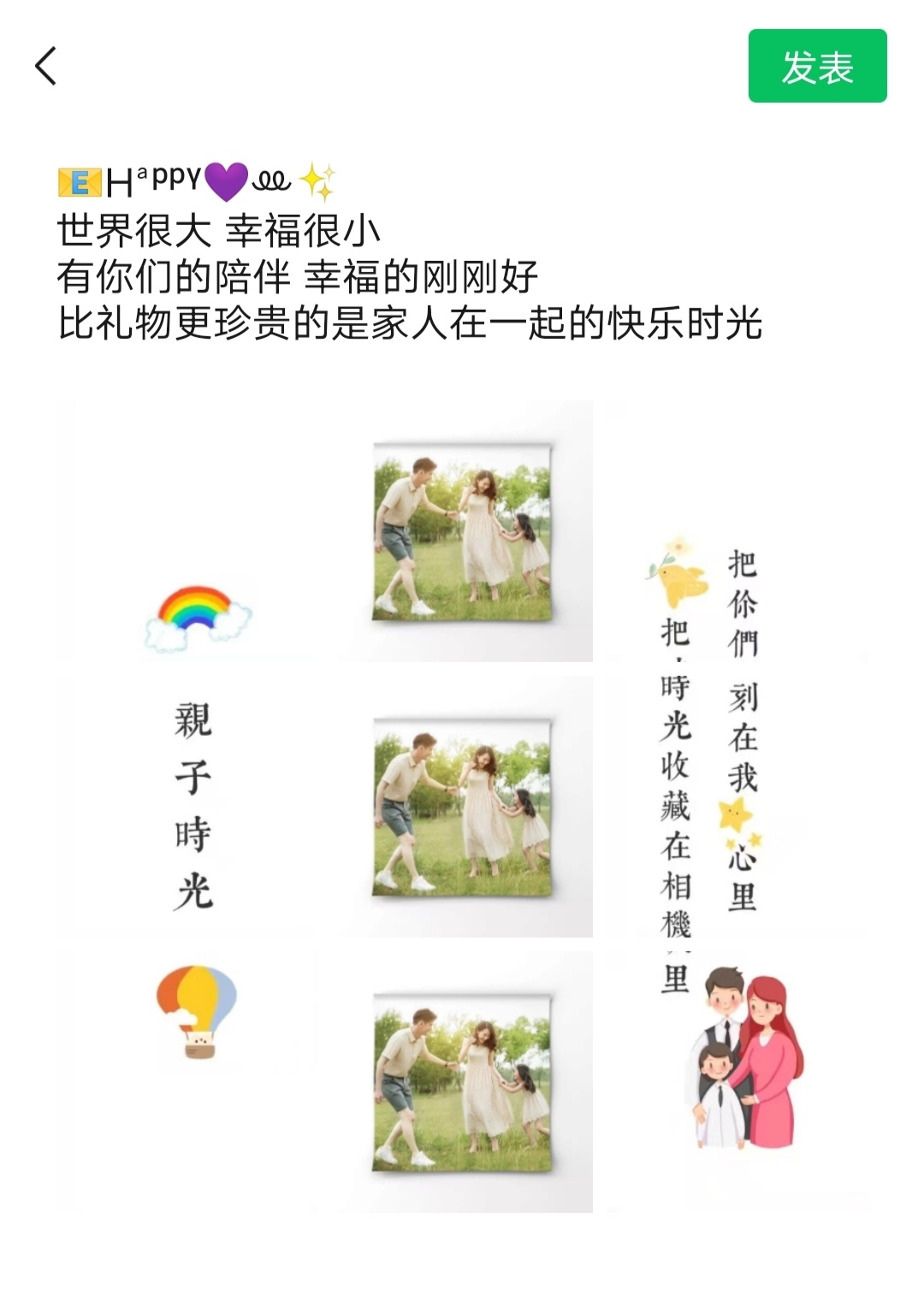This screenshot has height=1314, width=924.
Task: Edit the caption starting with 世界很大
Action: point(409,276)
